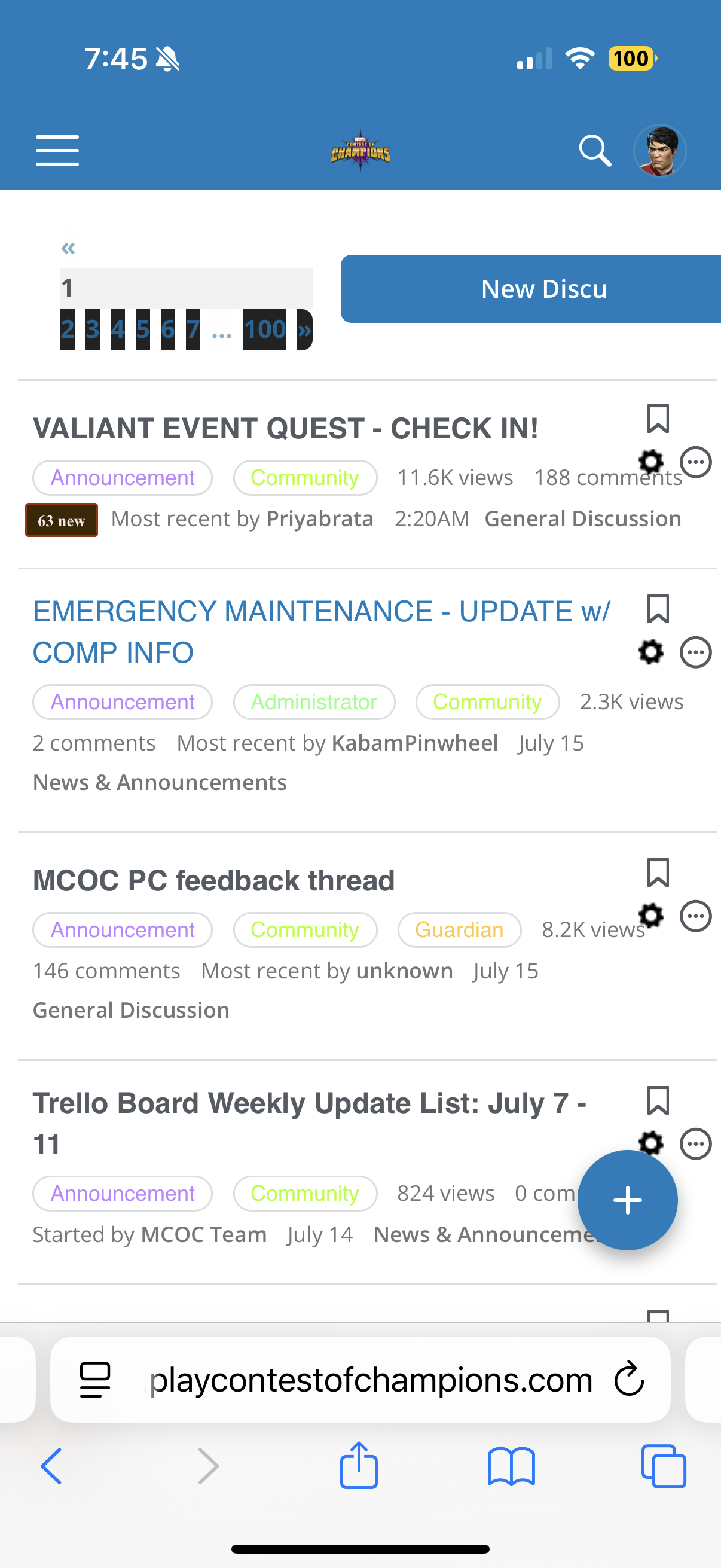The height and width of the screenshot is (1568, 721).
Task: Open the hamburger navigation menu
Action: 57,150
